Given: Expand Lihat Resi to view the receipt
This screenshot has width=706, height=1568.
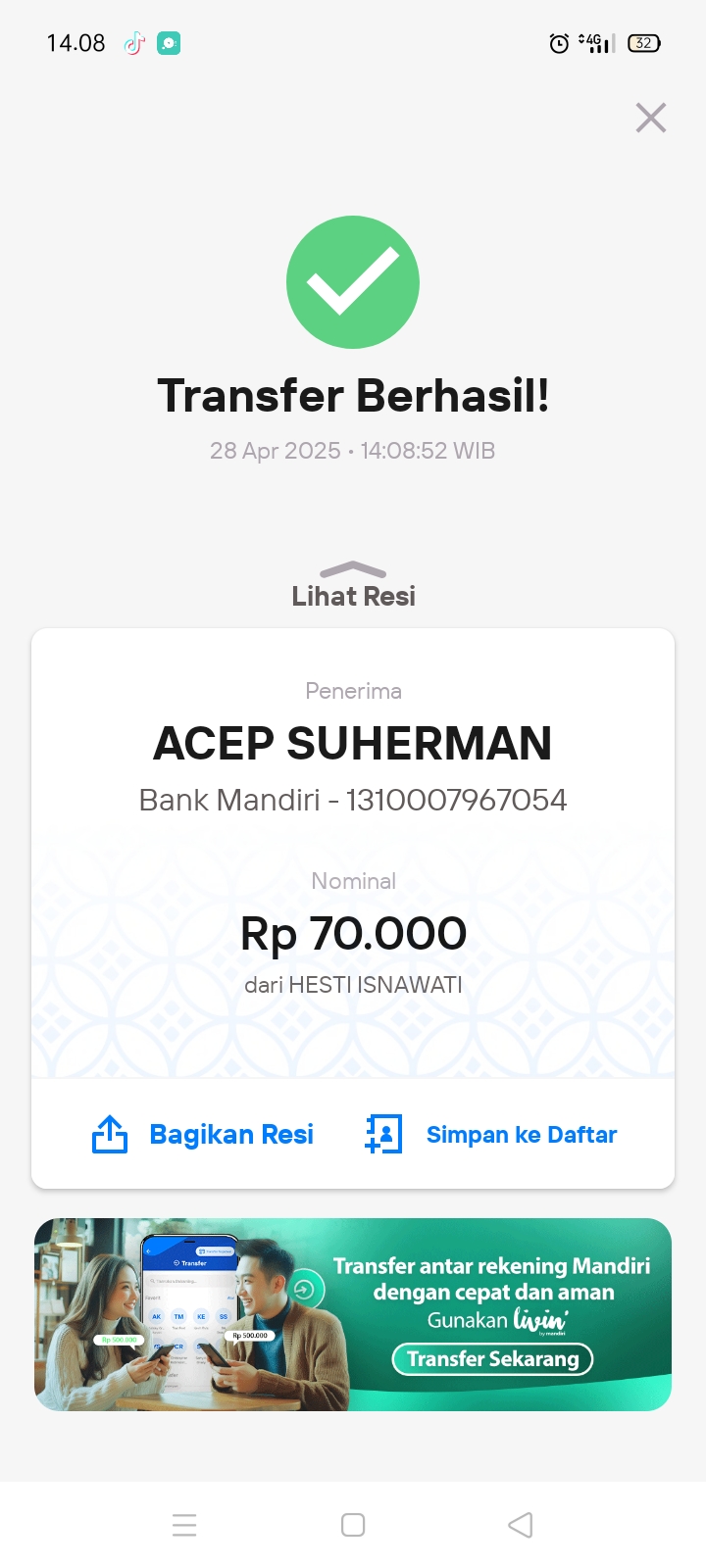Looking at the screenshot, I should [353, 586].
